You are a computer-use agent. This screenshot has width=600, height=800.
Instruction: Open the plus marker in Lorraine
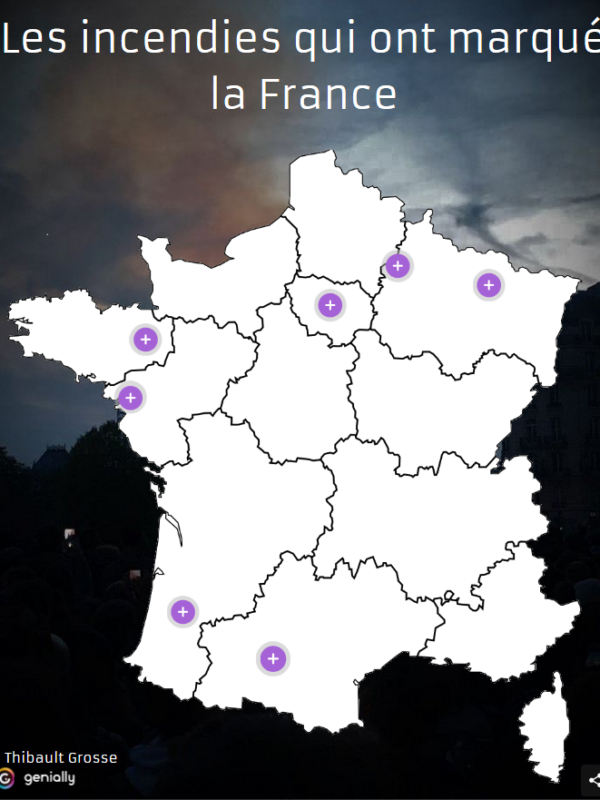(x=488, y=285)
